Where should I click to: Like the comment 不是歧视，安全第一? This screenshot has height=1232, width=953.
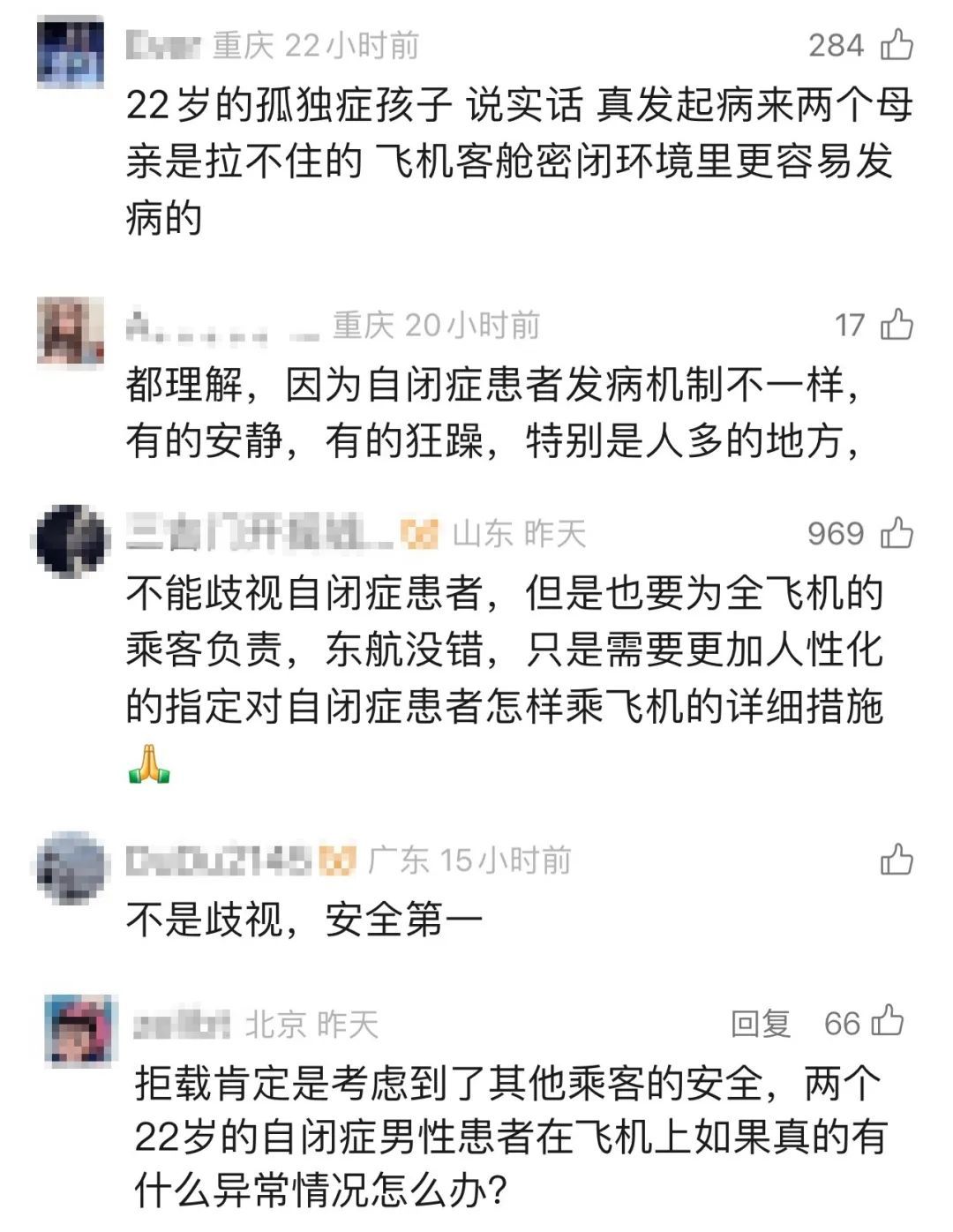[x=897, y=860]
